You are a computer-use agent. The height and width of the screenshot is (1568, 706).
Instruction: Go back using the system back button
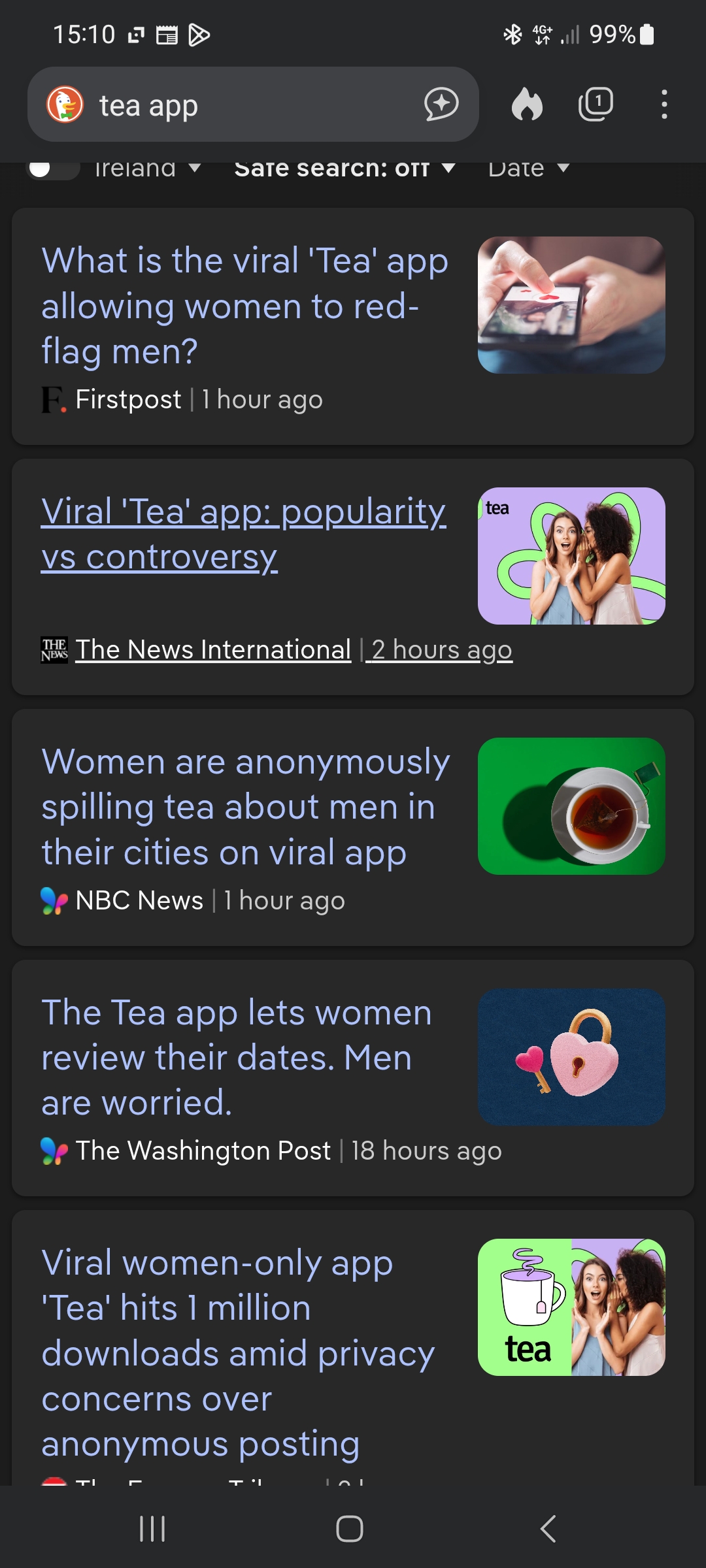click(x=548, y=1529)
